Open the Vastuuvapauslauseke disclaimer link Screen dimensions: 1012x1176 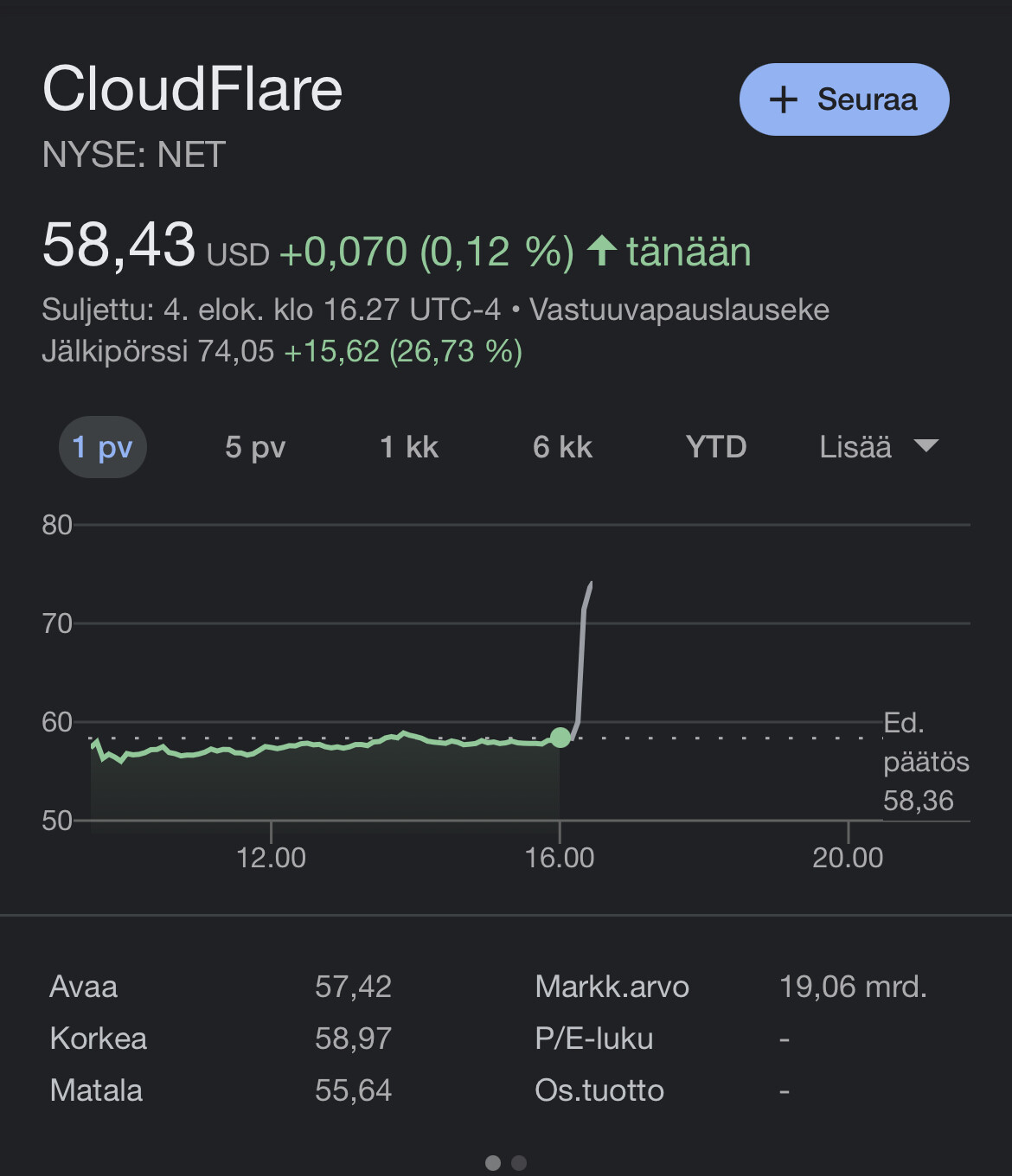[679, 310]
